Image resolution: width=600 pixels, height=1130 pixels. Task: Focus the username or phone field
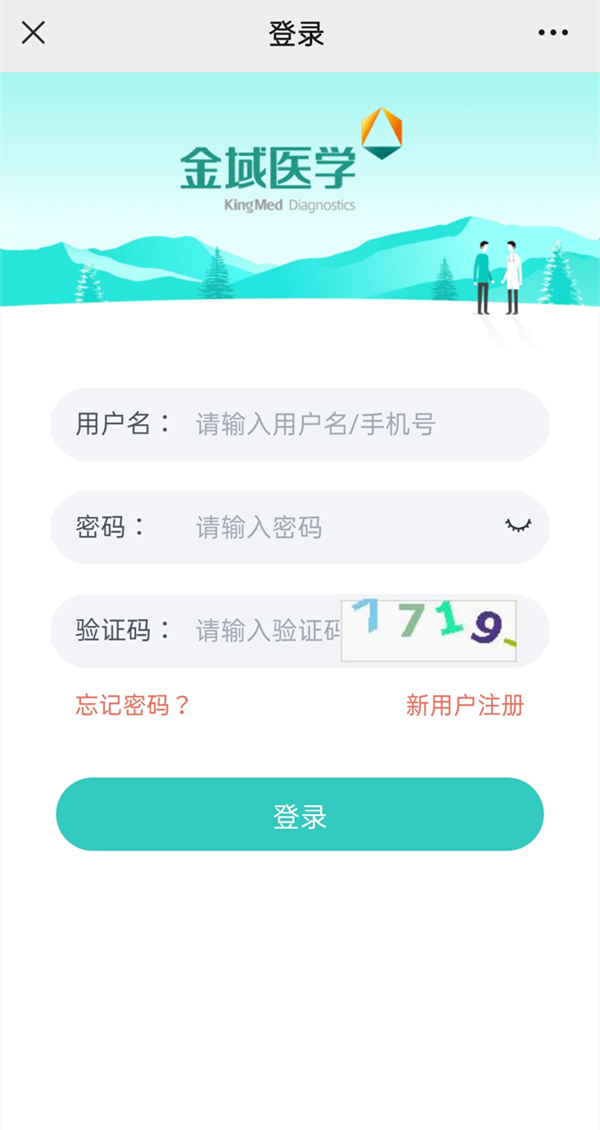[340, 424]
